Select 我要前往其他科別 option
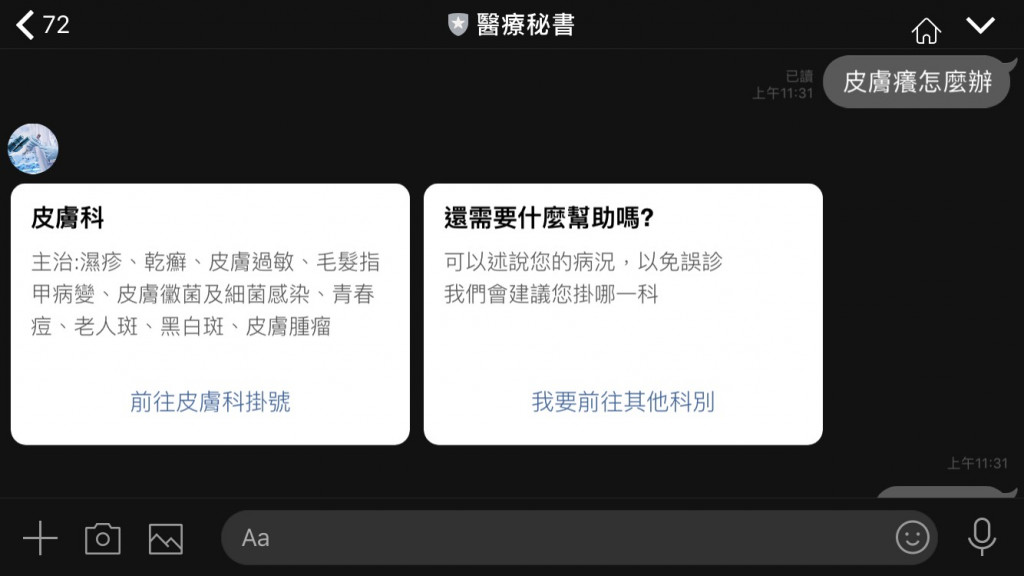The height and width of the screenshot is (576, 1024). pyautogui.click(x=623, y=402)
